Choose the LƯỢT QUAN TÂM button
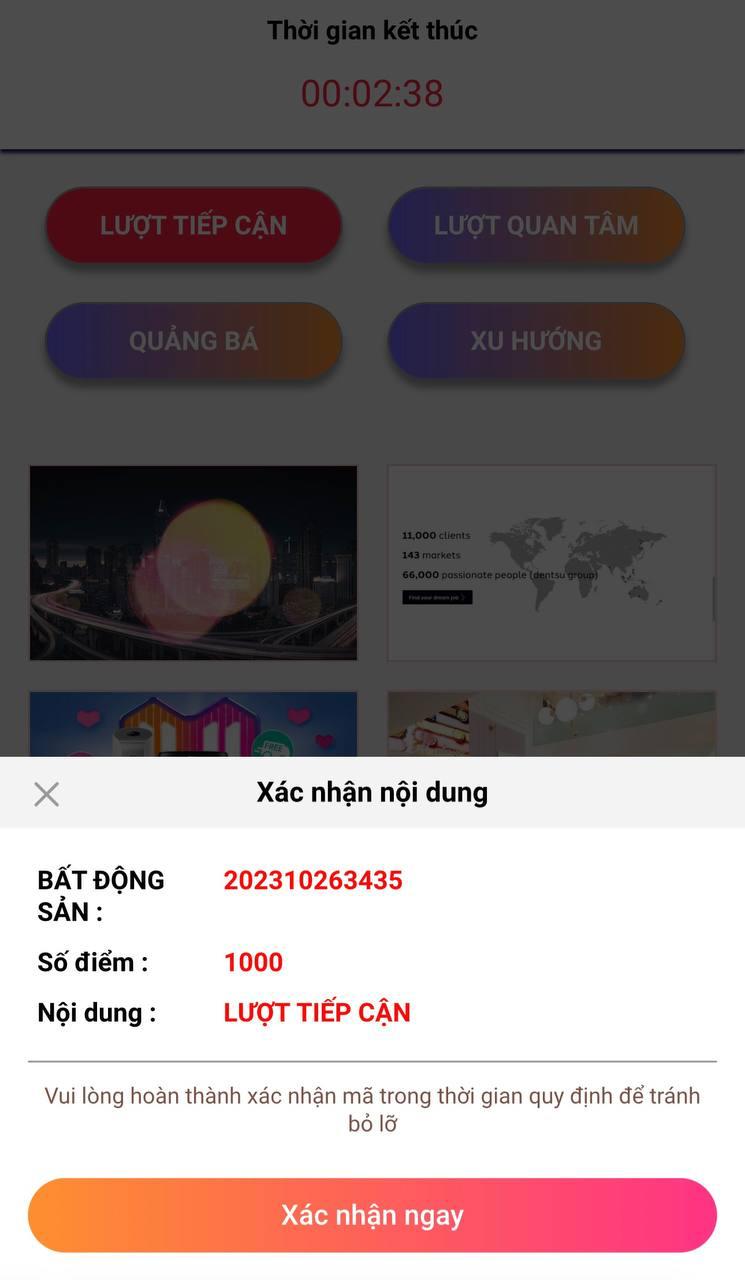Viewport: 745px width, 1280px height. pyautogui.click(x=536, y=225)
